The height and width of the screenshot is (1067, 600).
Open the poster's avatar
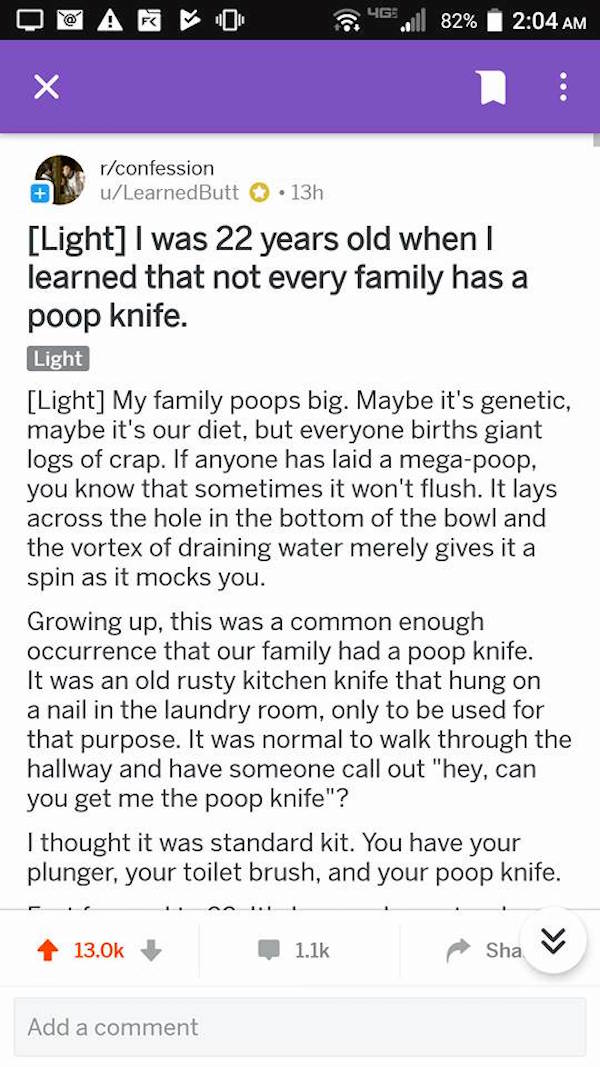click(59, 180)
